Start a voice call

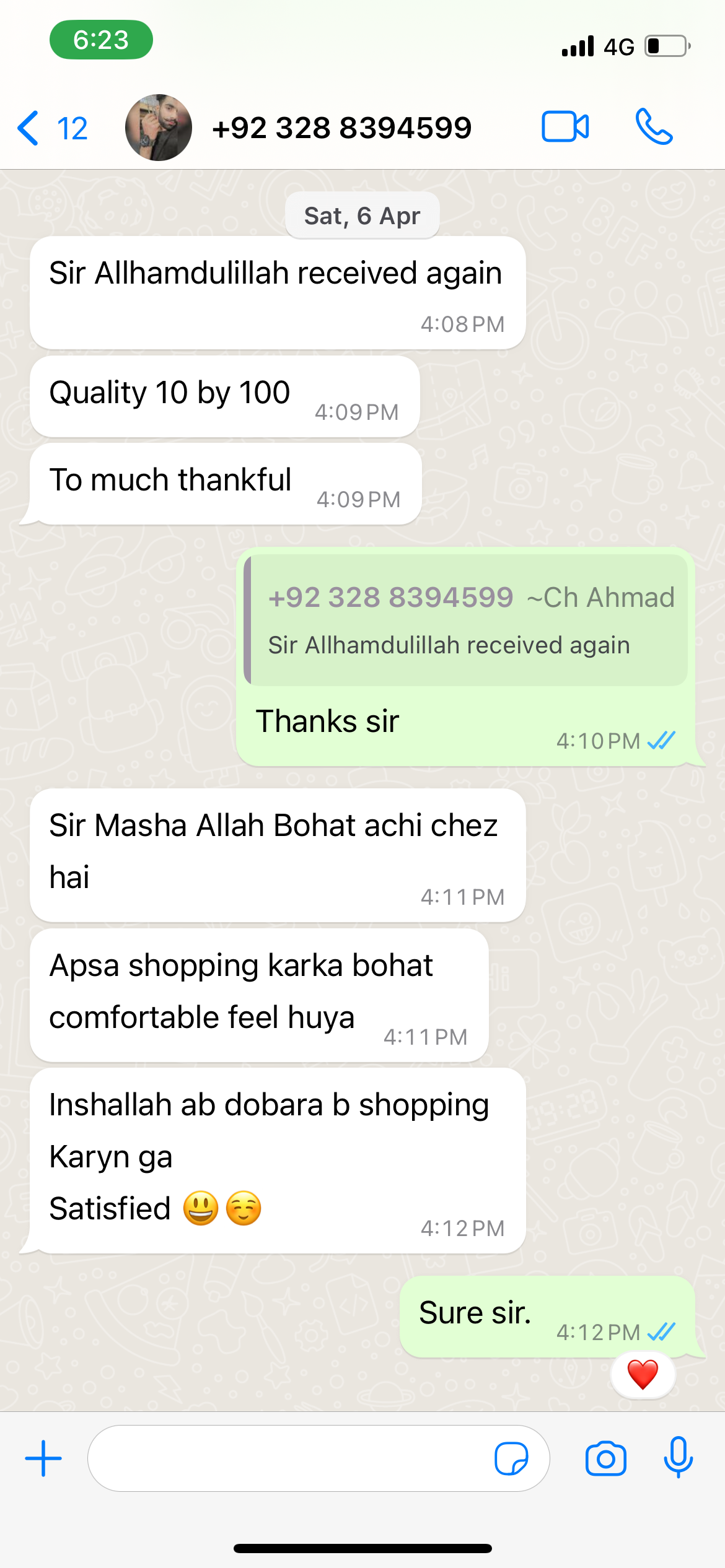[654, 127]
